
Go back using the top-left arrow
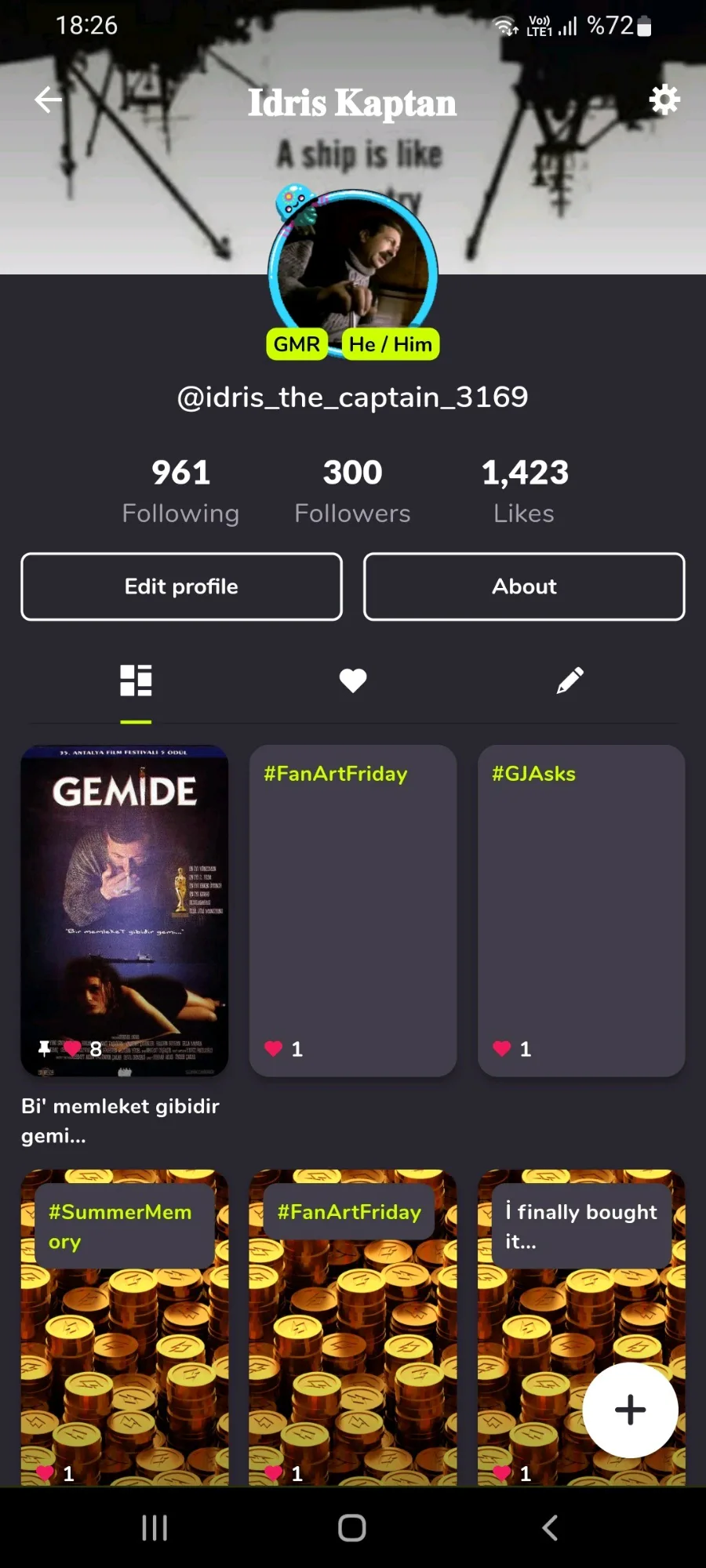click(x=49, y=100)
